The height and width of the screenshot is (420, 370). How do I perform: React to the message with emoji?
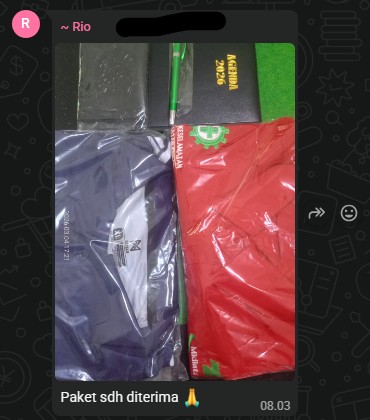(349, 213)
